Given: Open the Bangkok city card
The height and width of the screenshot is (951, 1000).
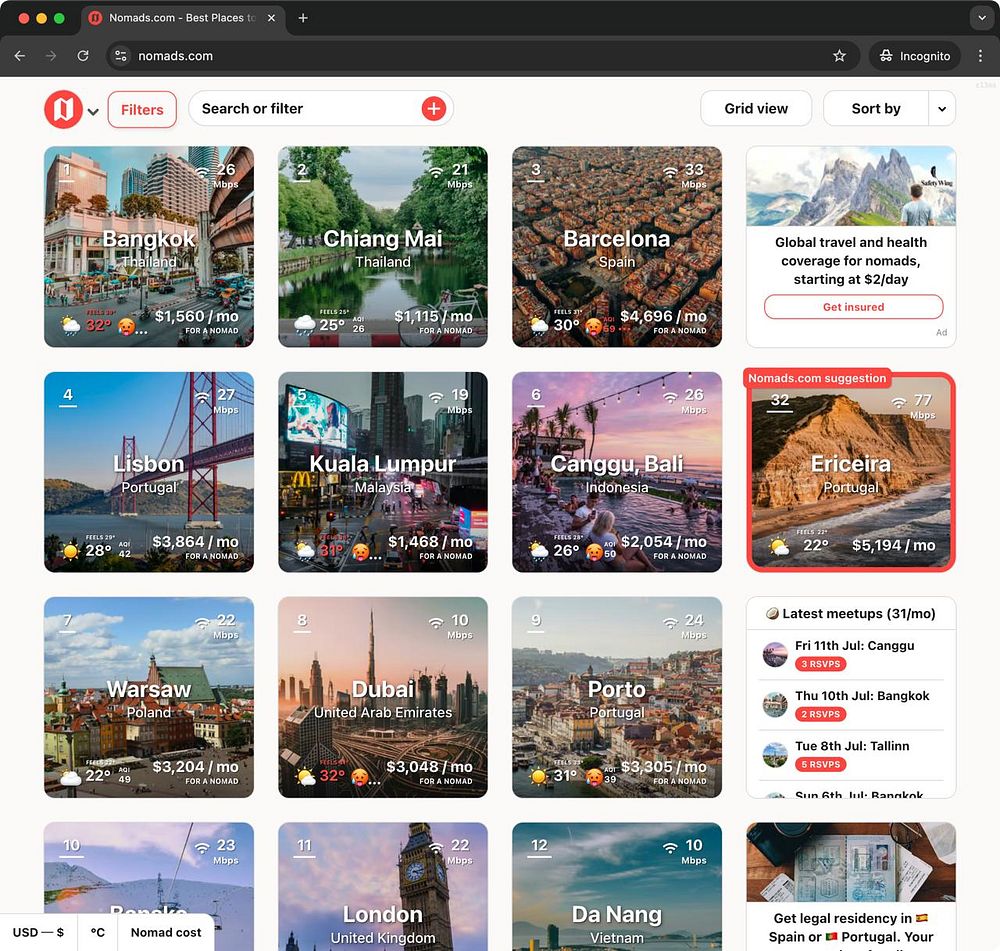Looking at the screenshot, I should (149, 247).
